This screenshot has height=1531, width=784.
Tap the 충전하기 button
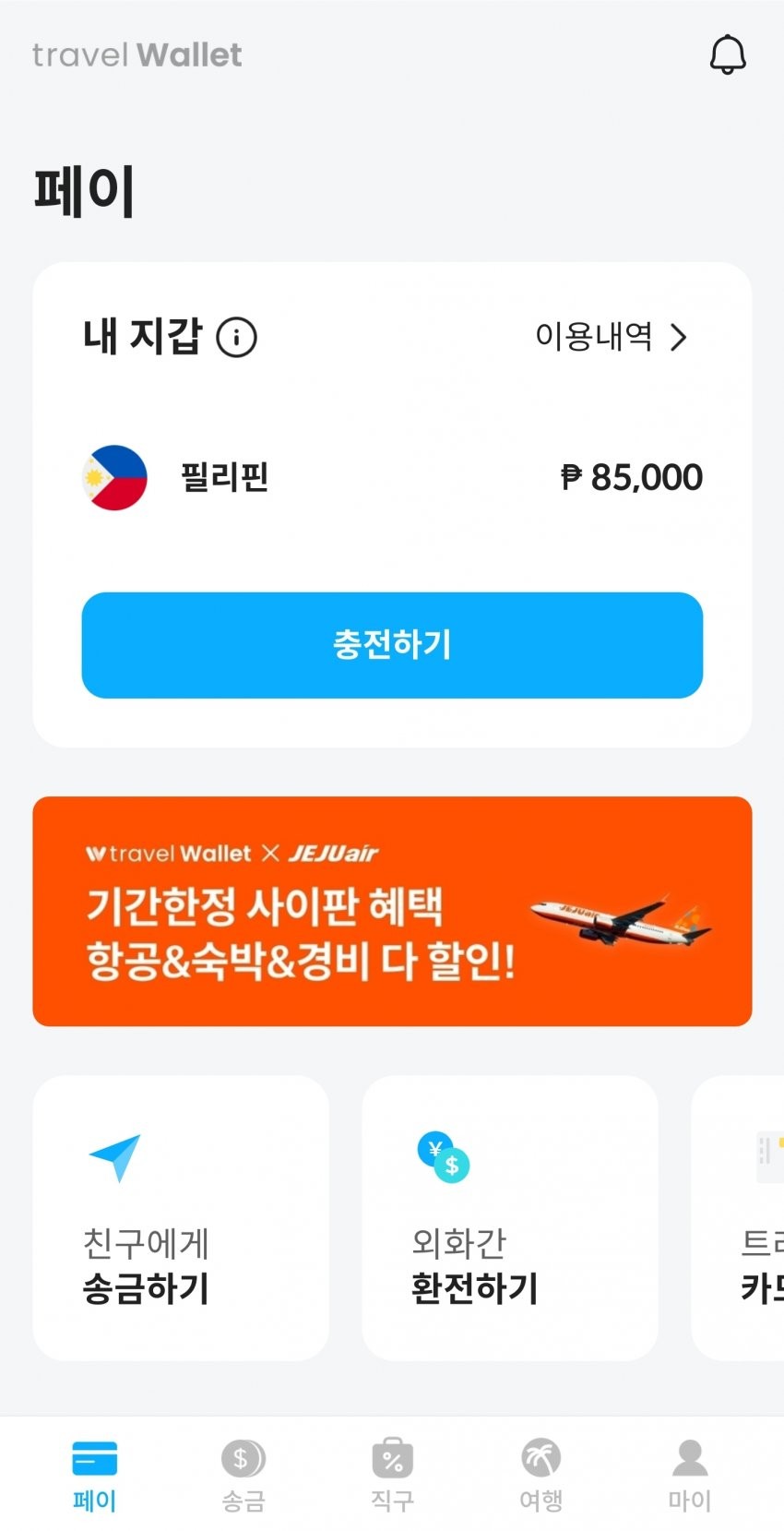pyautogui.click(x=392, y=644)
